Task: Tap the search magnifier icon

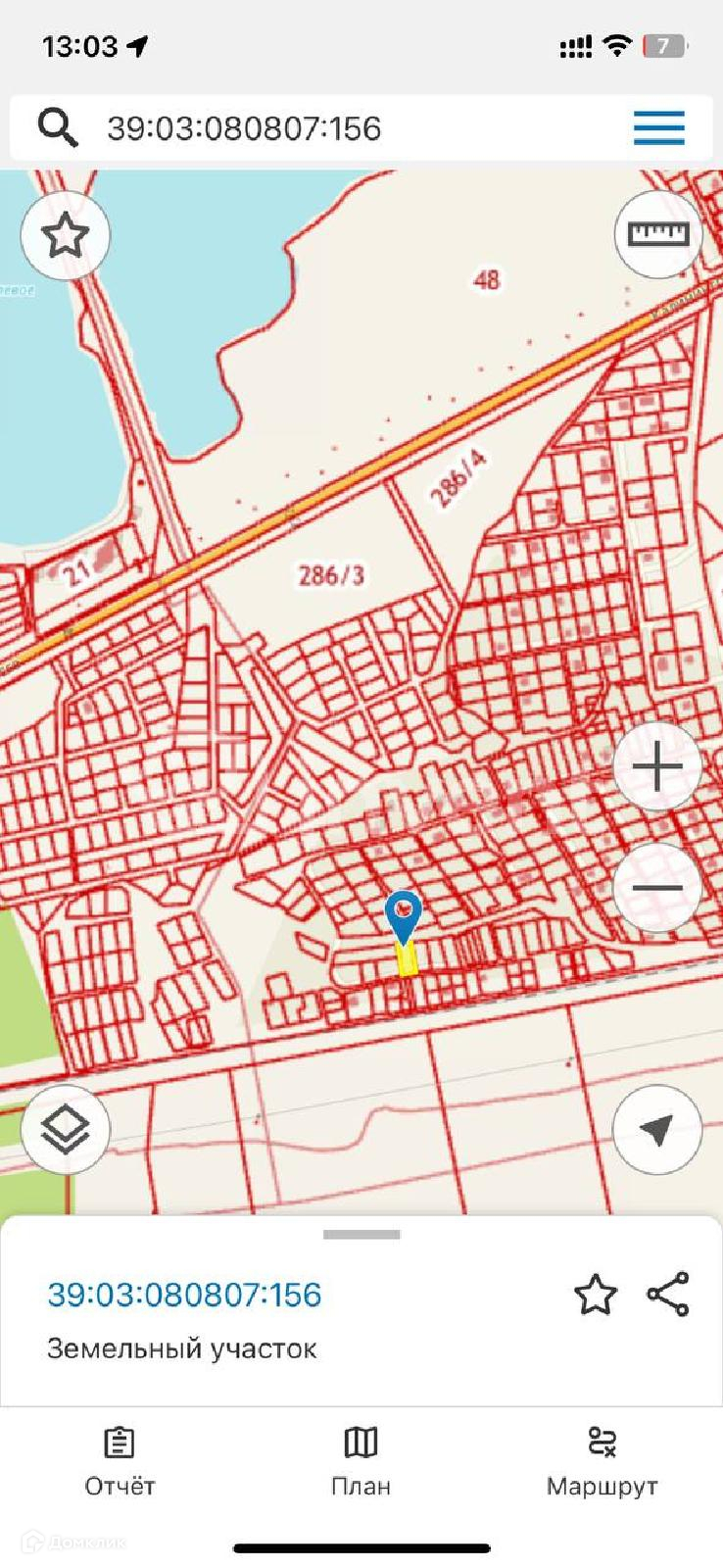Action: click(57, 128)
